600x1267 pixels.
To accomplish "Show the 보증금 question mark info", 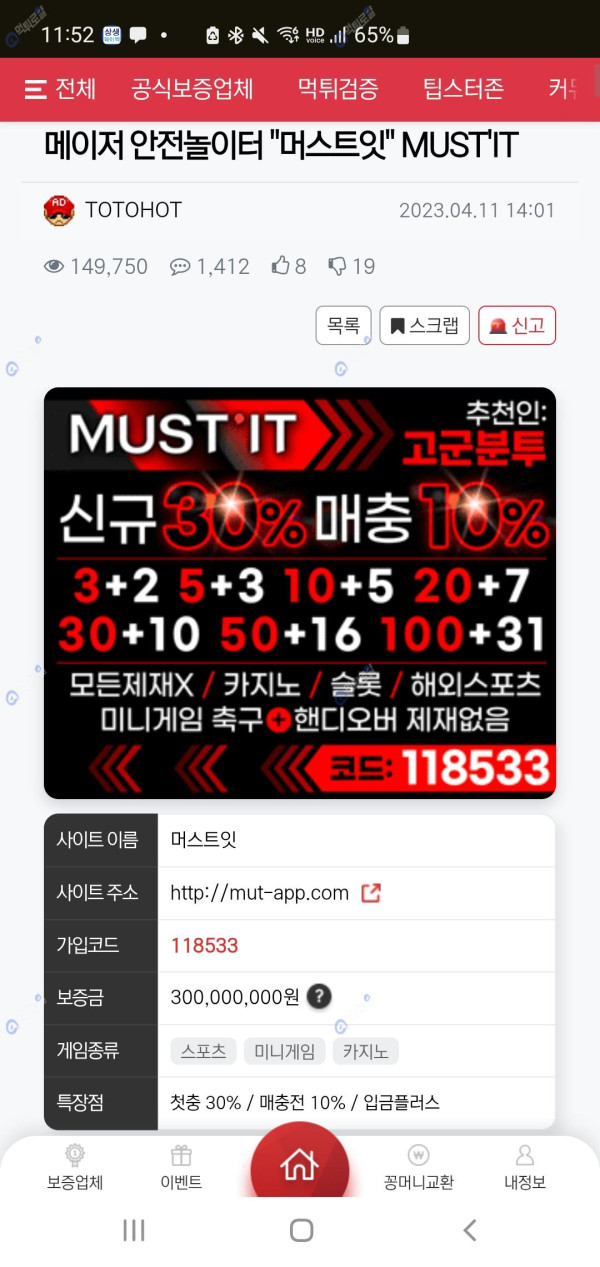I will point(318,997).
